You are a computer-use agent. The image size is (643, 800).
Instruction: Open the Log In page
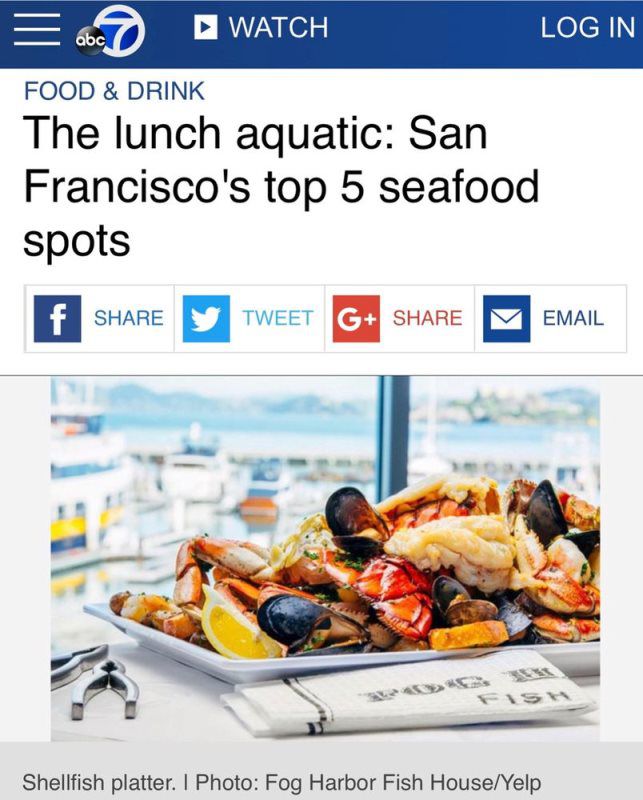587,28
